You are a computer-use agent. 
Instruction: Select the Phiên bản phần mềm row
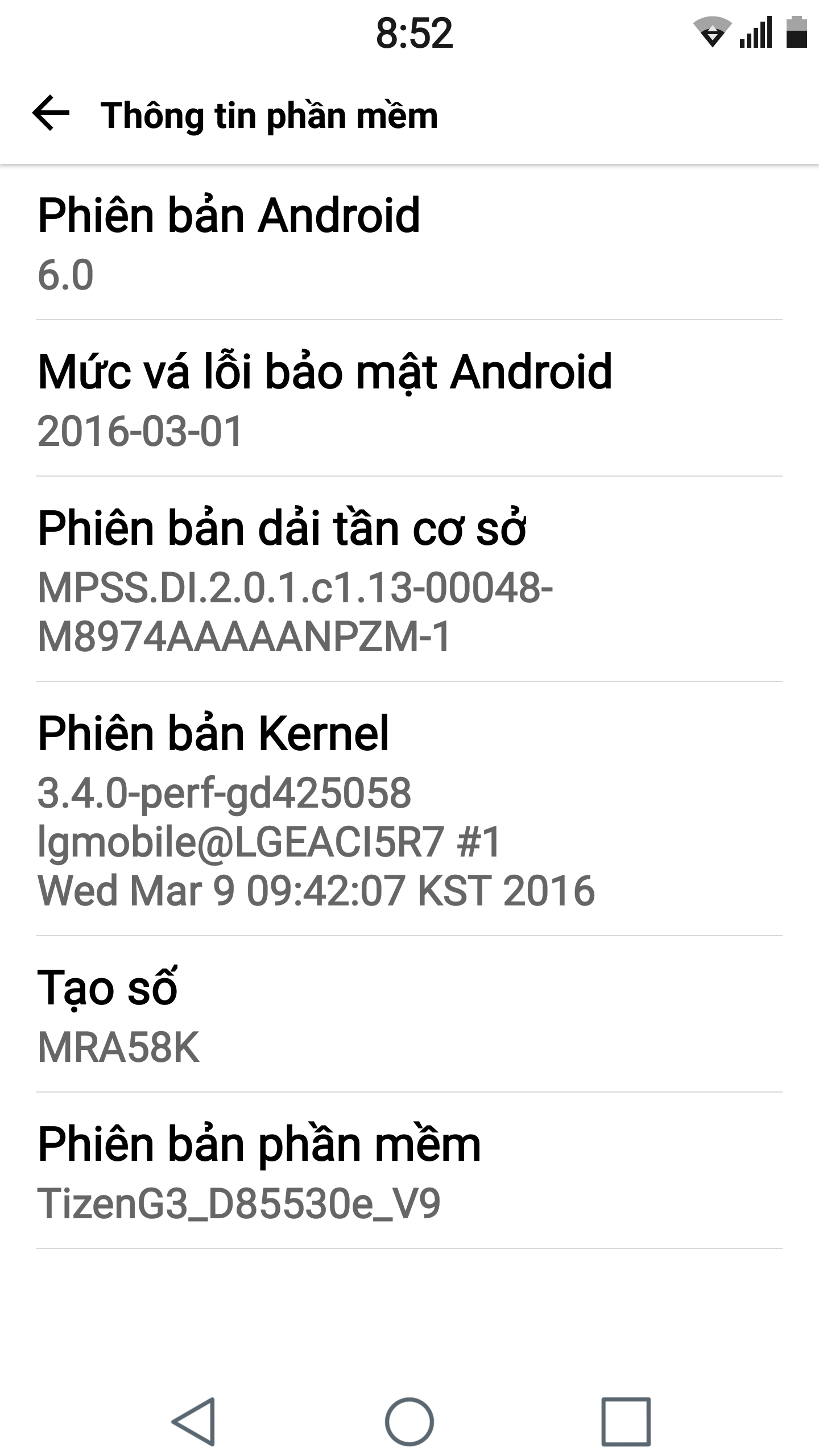[409, 1170]
